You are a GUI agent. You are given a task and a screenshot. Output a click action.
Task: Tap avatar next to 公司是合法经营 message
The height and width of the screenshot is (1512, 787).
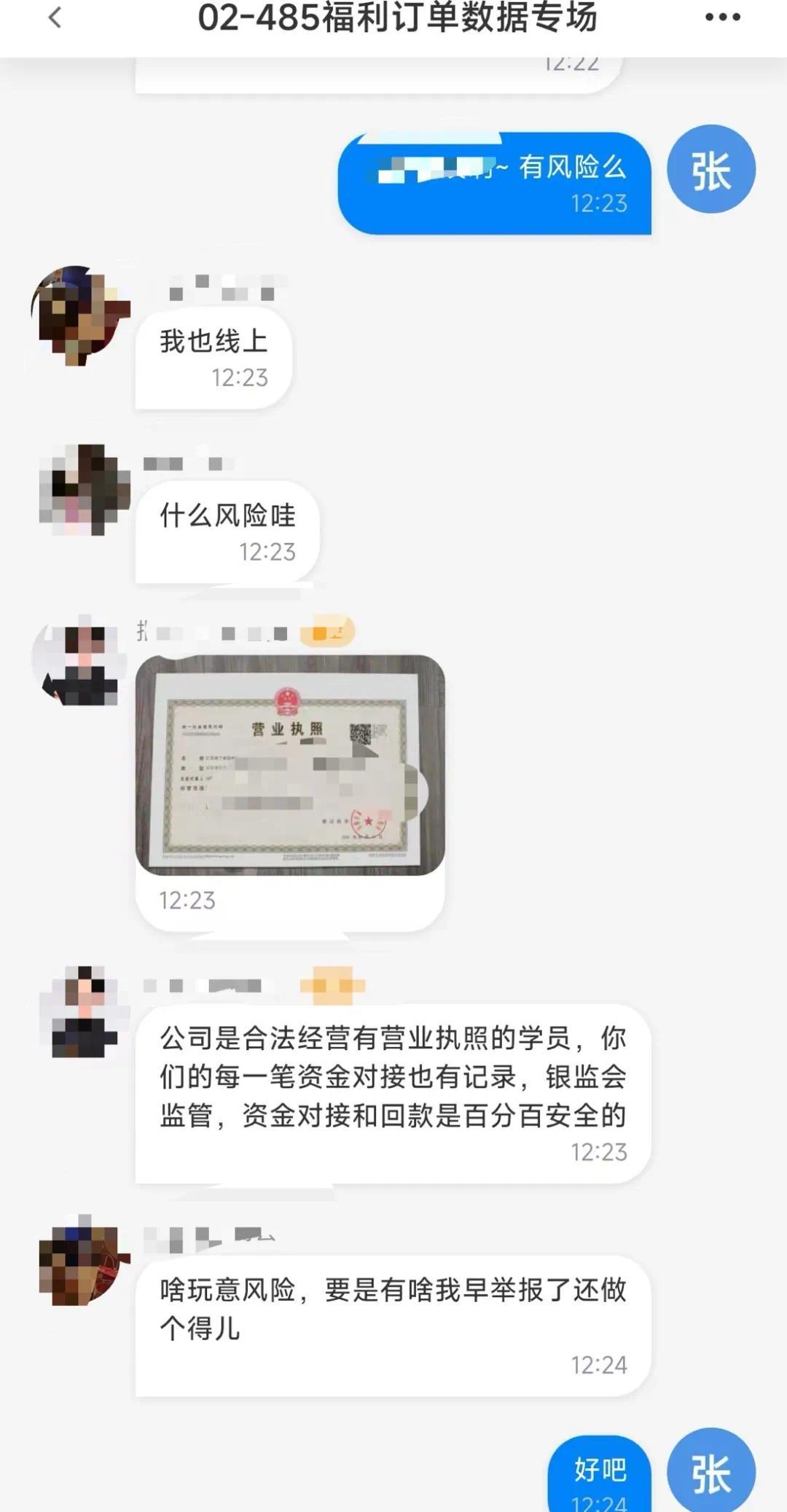pyautogui.click(x=84, y=1011)
